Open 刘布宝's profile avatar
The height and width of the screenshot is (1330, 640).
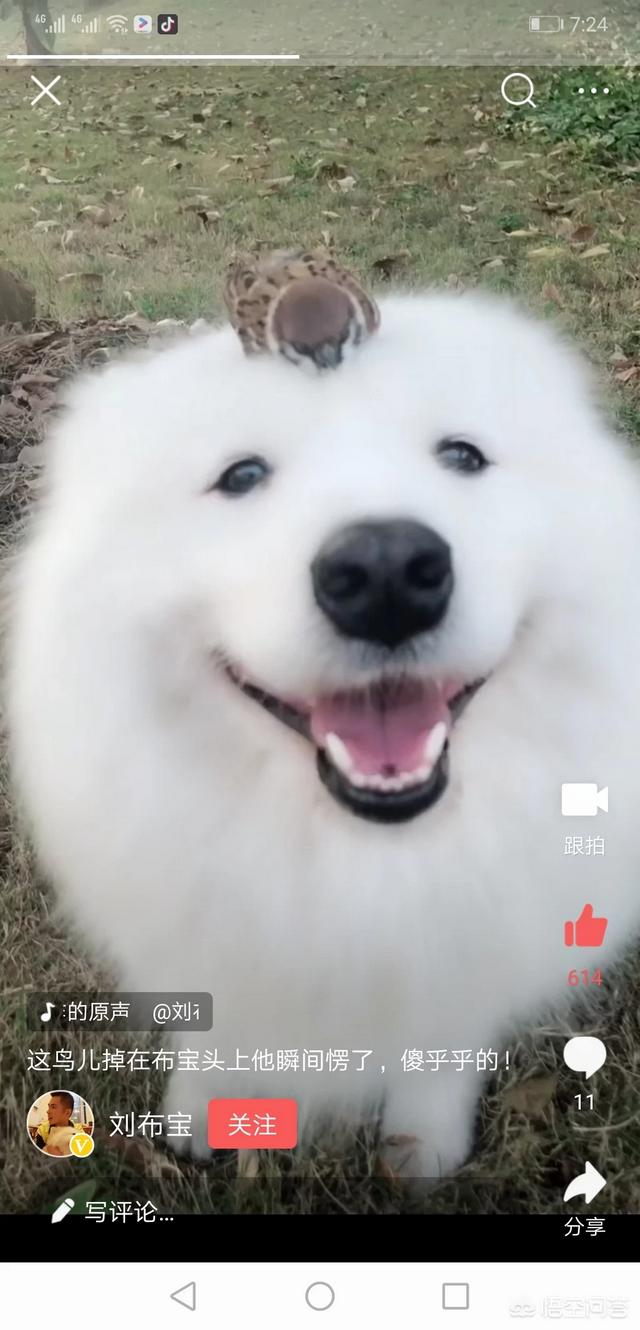click(x=60, y=1123)
